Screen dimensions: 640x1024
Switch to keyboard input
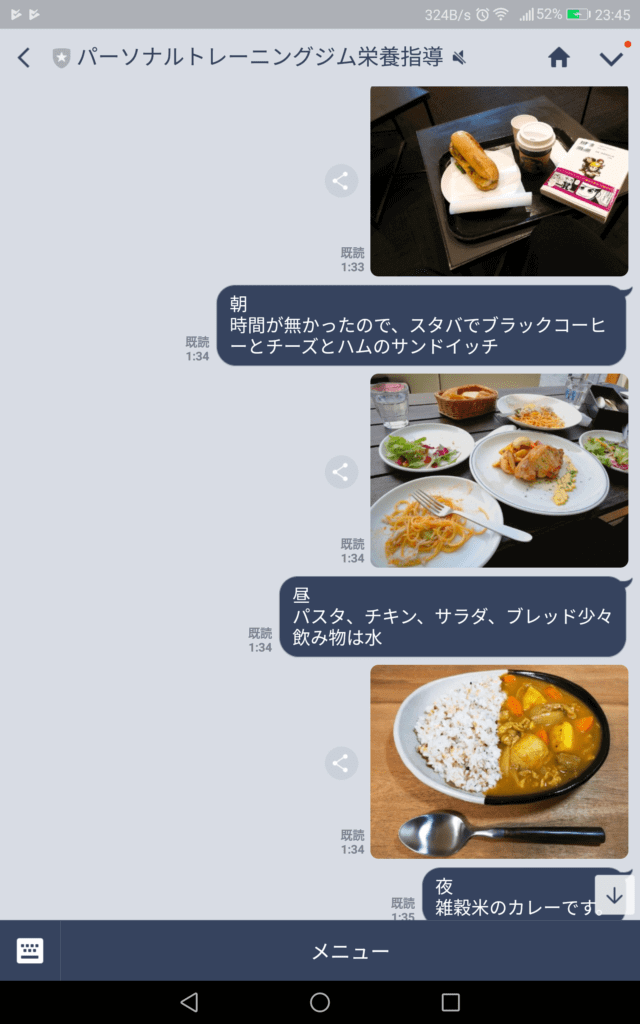coord(30,951)
